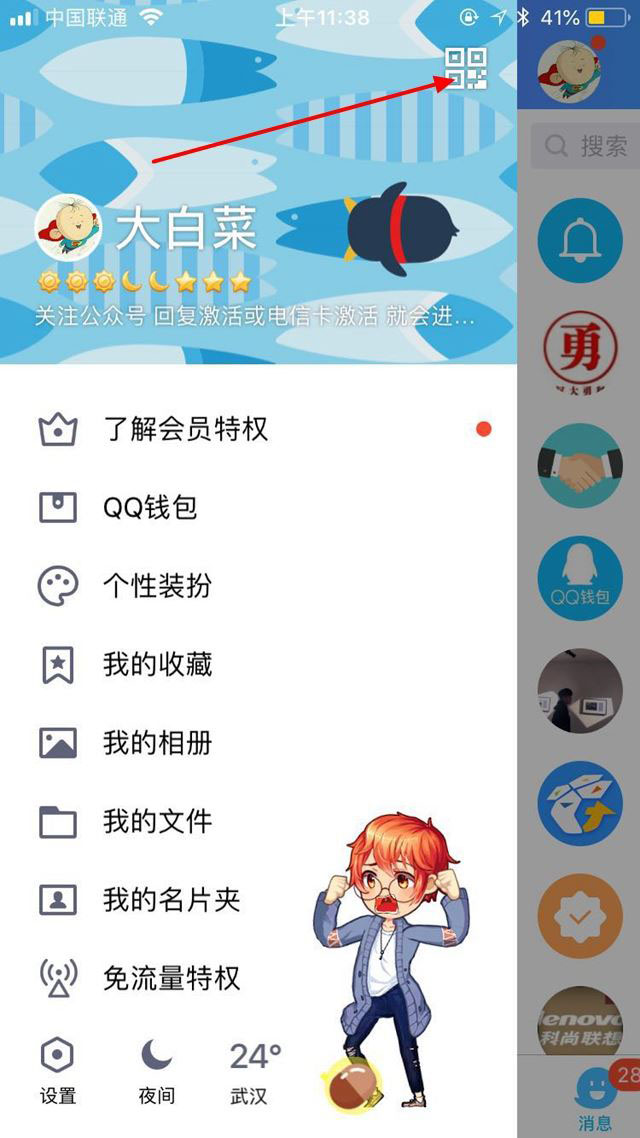Screen dimensions: 640x1138
Task: Toggle 夜间 night mode
Action: click(x=156, y=1070)
